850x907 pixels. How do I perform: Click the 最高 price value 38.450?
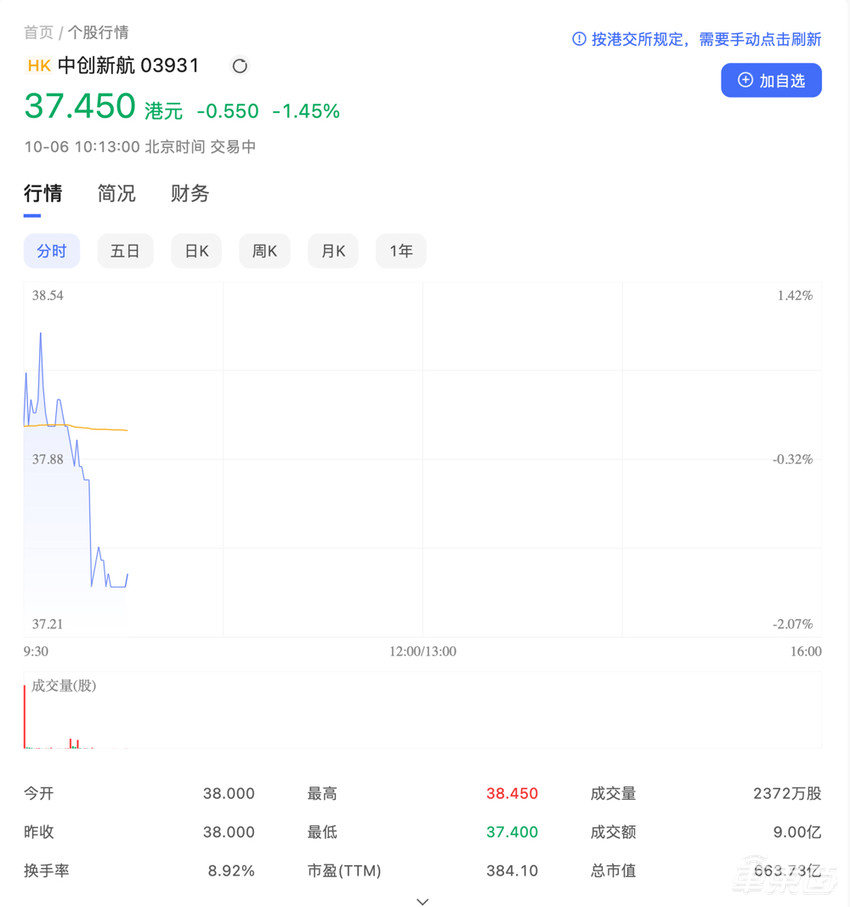point(511,793)
